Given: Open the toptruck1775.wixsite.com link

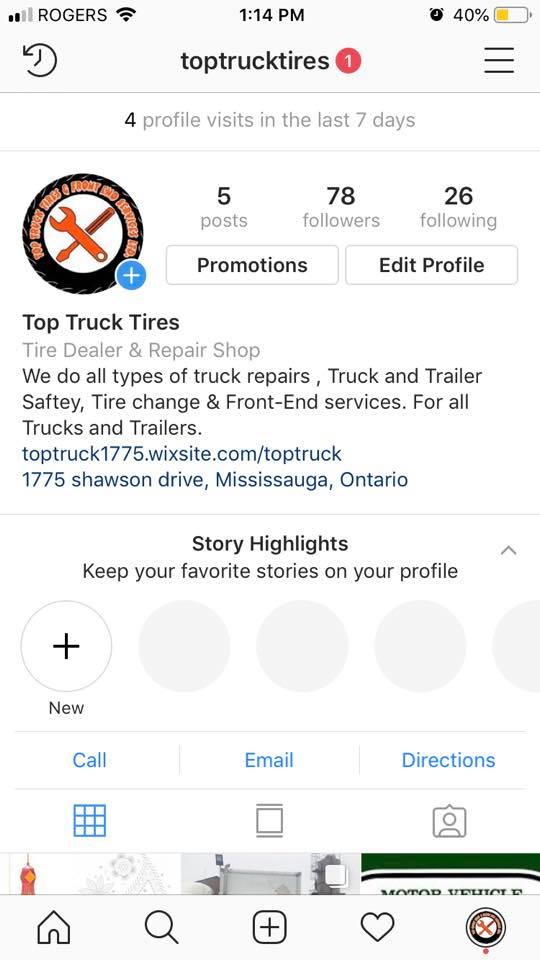Looking at the screenshot, I should pos(182,454).
